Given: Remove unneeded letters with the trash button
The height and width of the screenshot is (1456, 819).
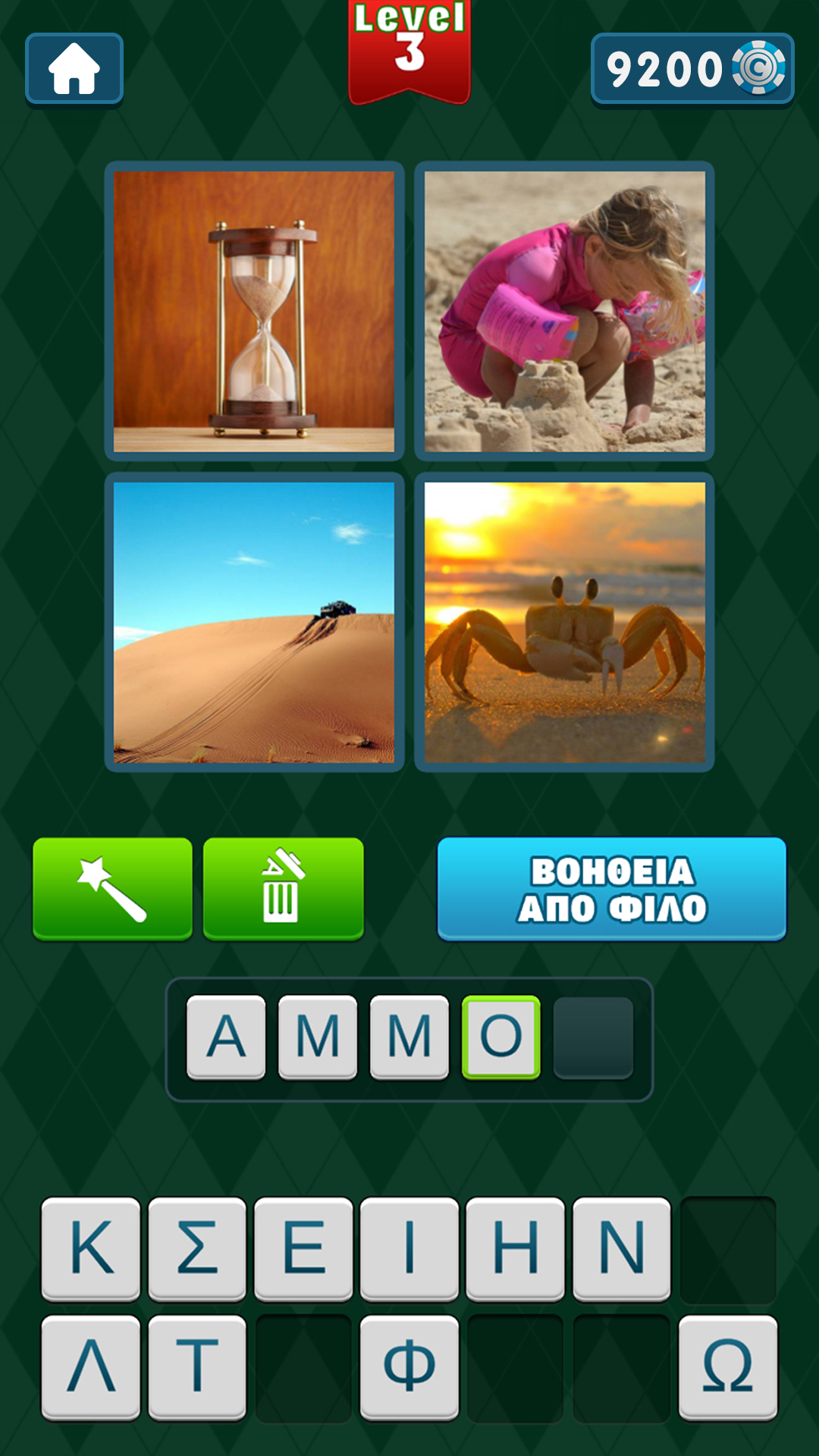Looking at the screenshot, I should tap(283, 888).
